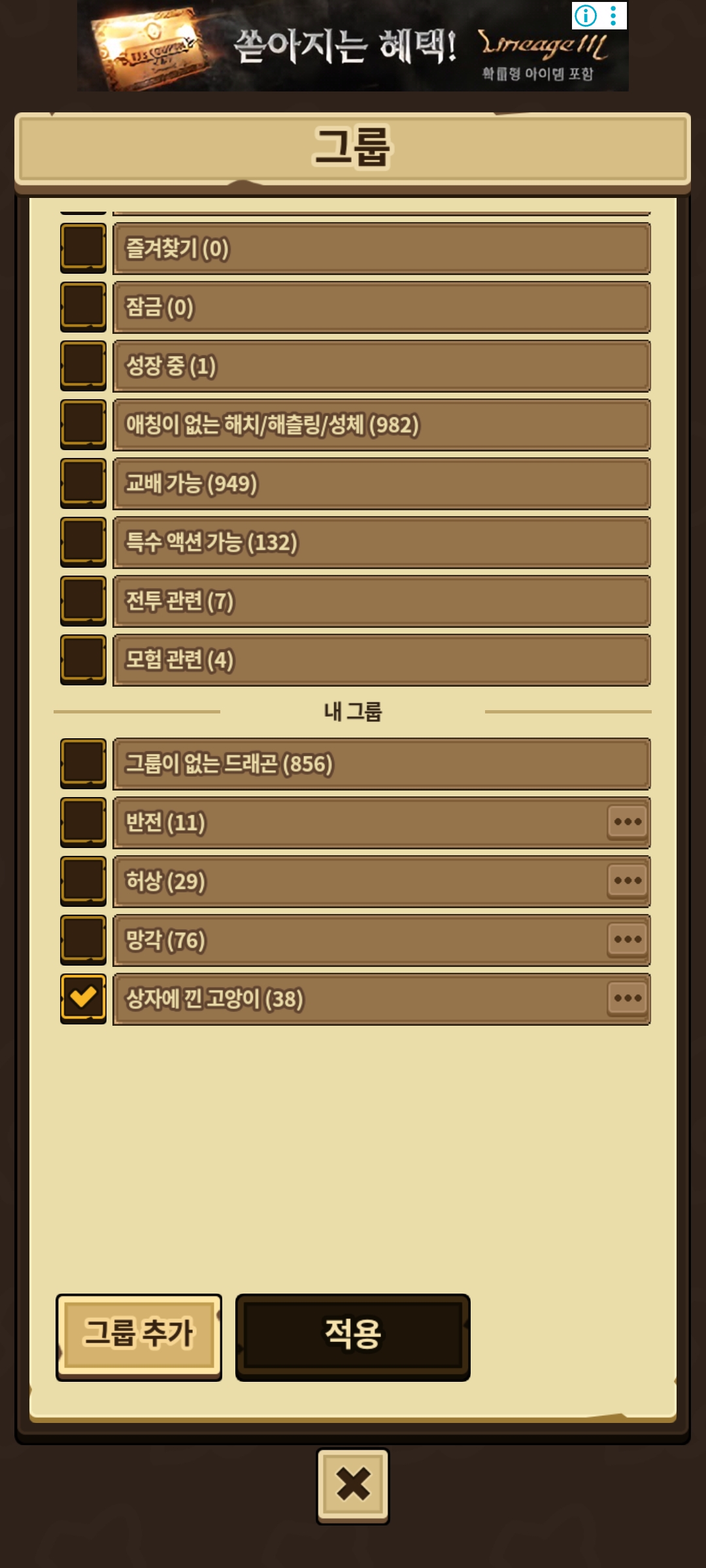Tick the 망각 (76) group checkbox

[83, 940]
